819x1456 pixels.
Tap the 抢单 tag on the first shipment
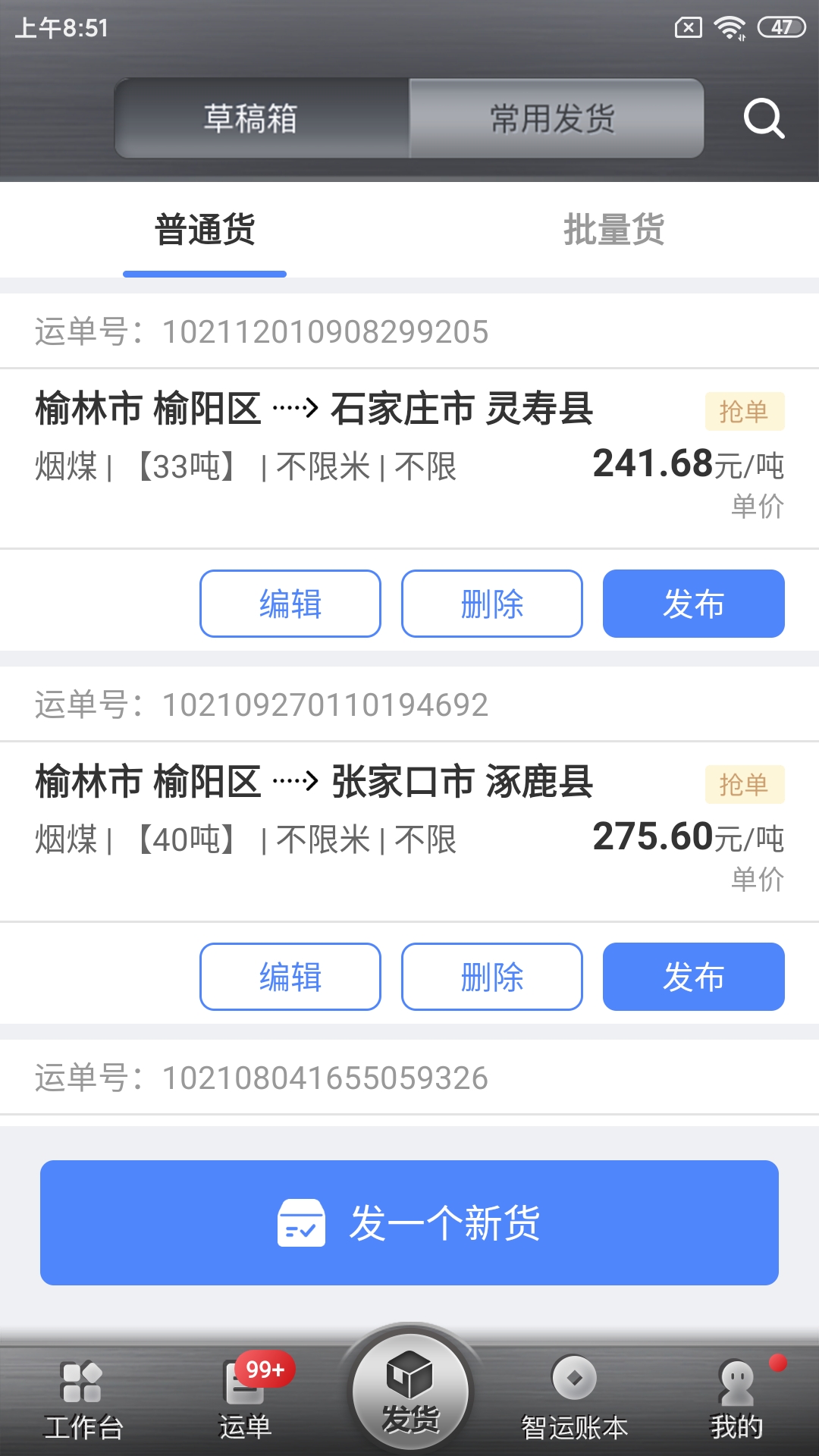pyautogui.click(x=745, y=409)
